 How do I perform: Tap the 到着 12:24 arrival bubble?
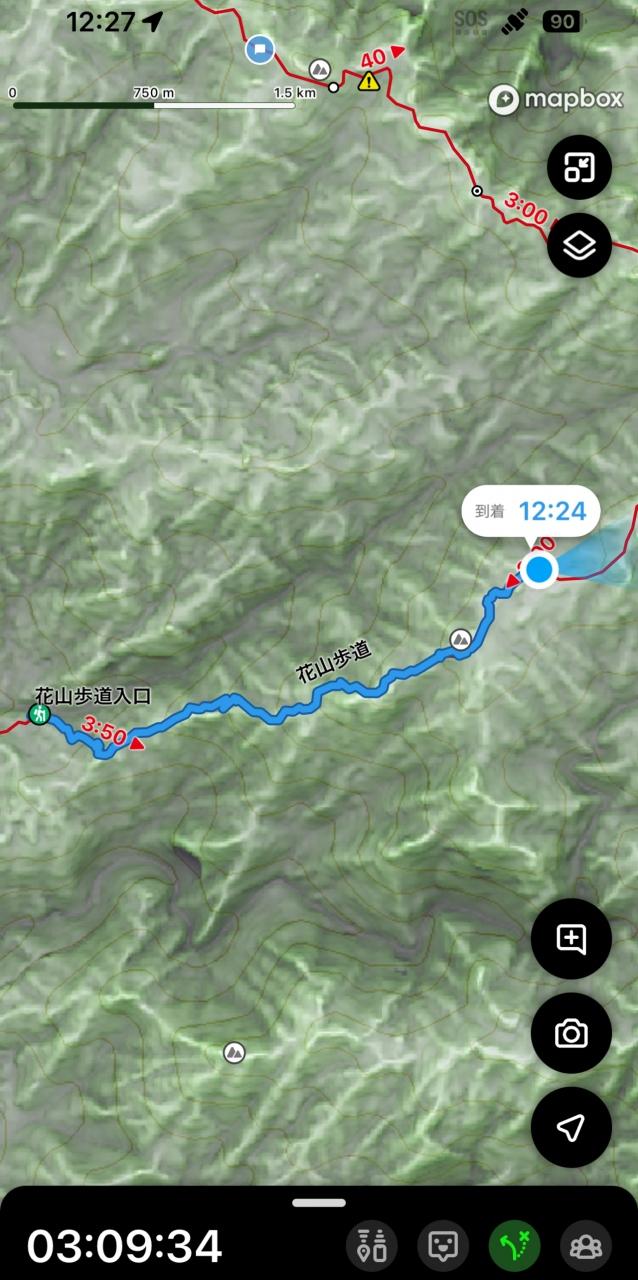(530, 511)
